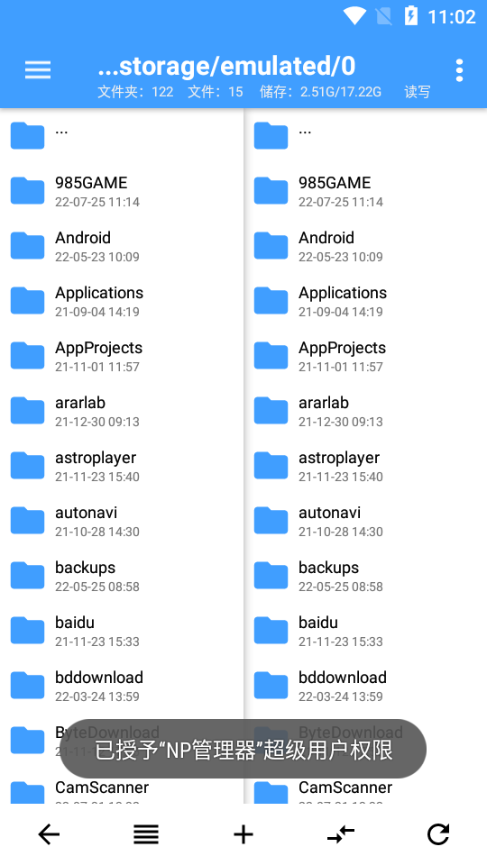
Task: Open astroplayer folder in right pane
Action: coord(365,466)
